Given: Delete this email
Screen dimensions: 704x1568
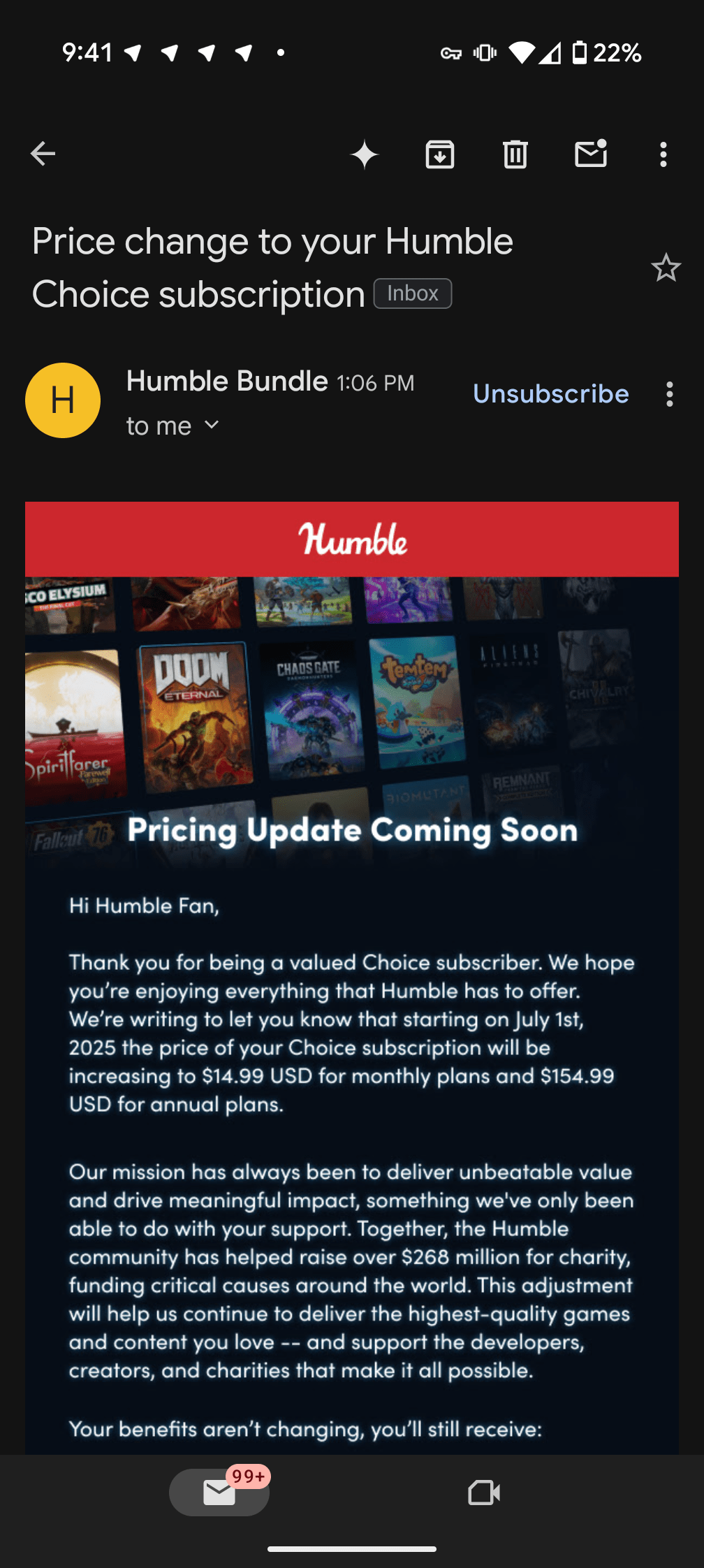Looking at the screenshot, I should pyautogui.click(x=515, y=154).
